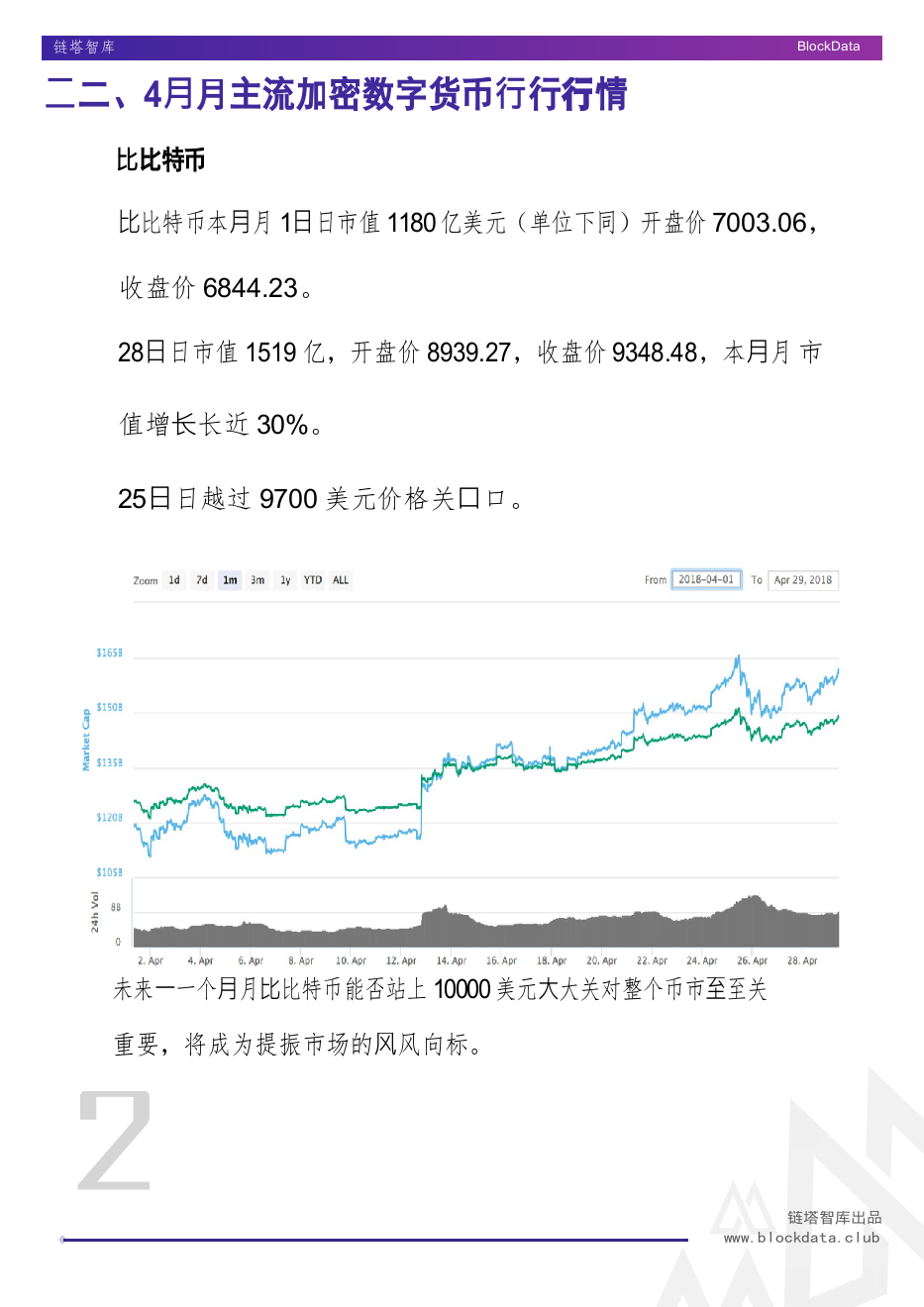Image resolution: width=924 pixels, height=1307 pixels.
Task: Click the BlockData label in the header
Action: click(x=827, y=47)
